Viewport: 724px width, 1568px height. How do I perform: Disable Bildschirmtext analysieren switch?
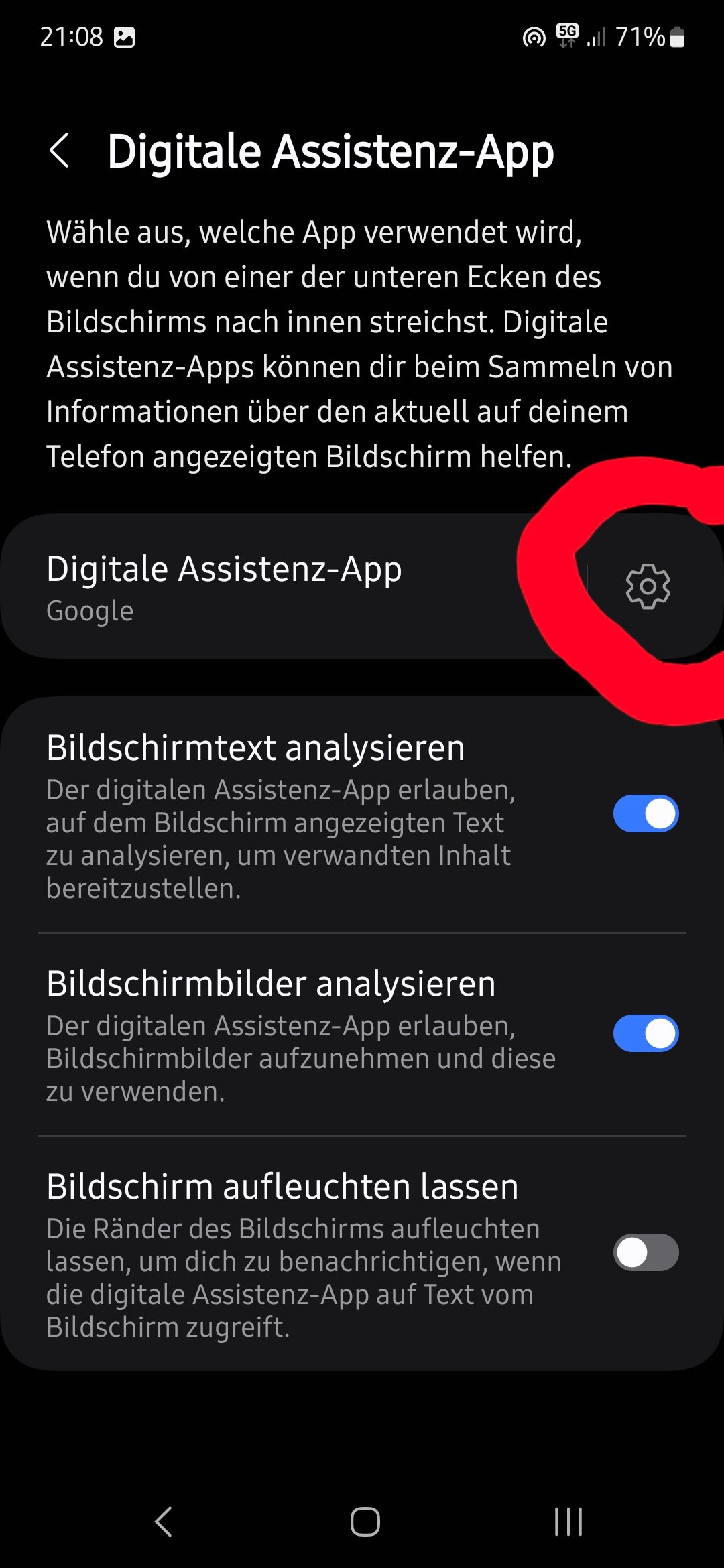[646, 813]
